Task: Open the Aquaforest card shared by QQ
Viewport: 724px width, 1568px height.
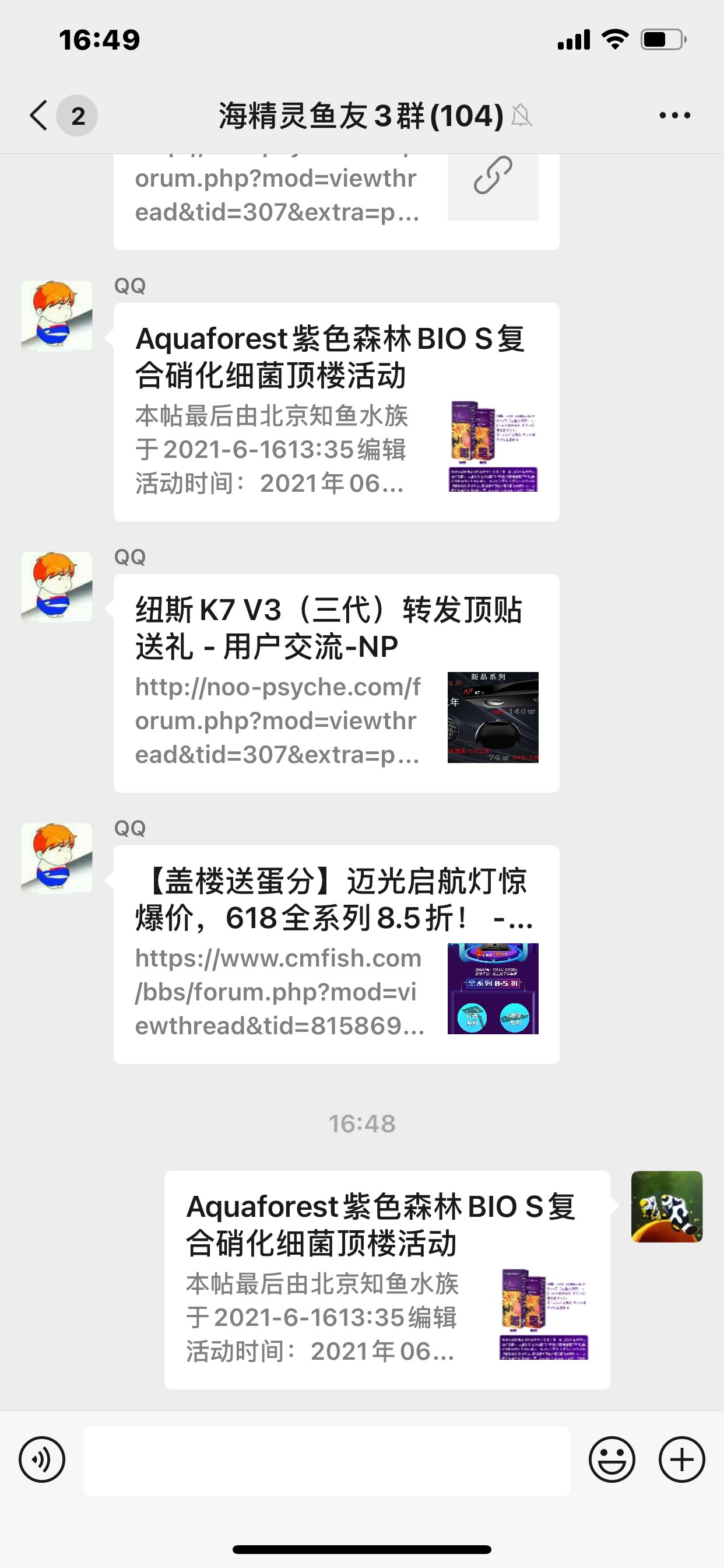Action: pyautogui.click(x=336, y=411)
